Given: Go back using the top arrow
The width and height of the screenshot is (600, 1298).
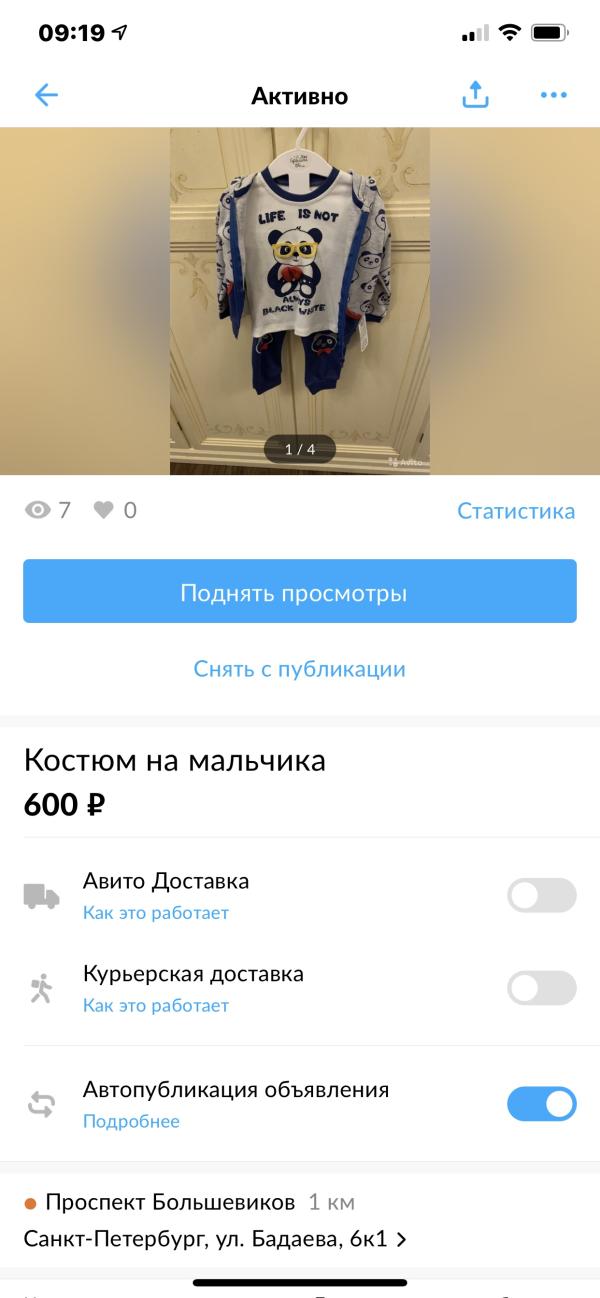Looking at the screenshot, I should point(47,96).
